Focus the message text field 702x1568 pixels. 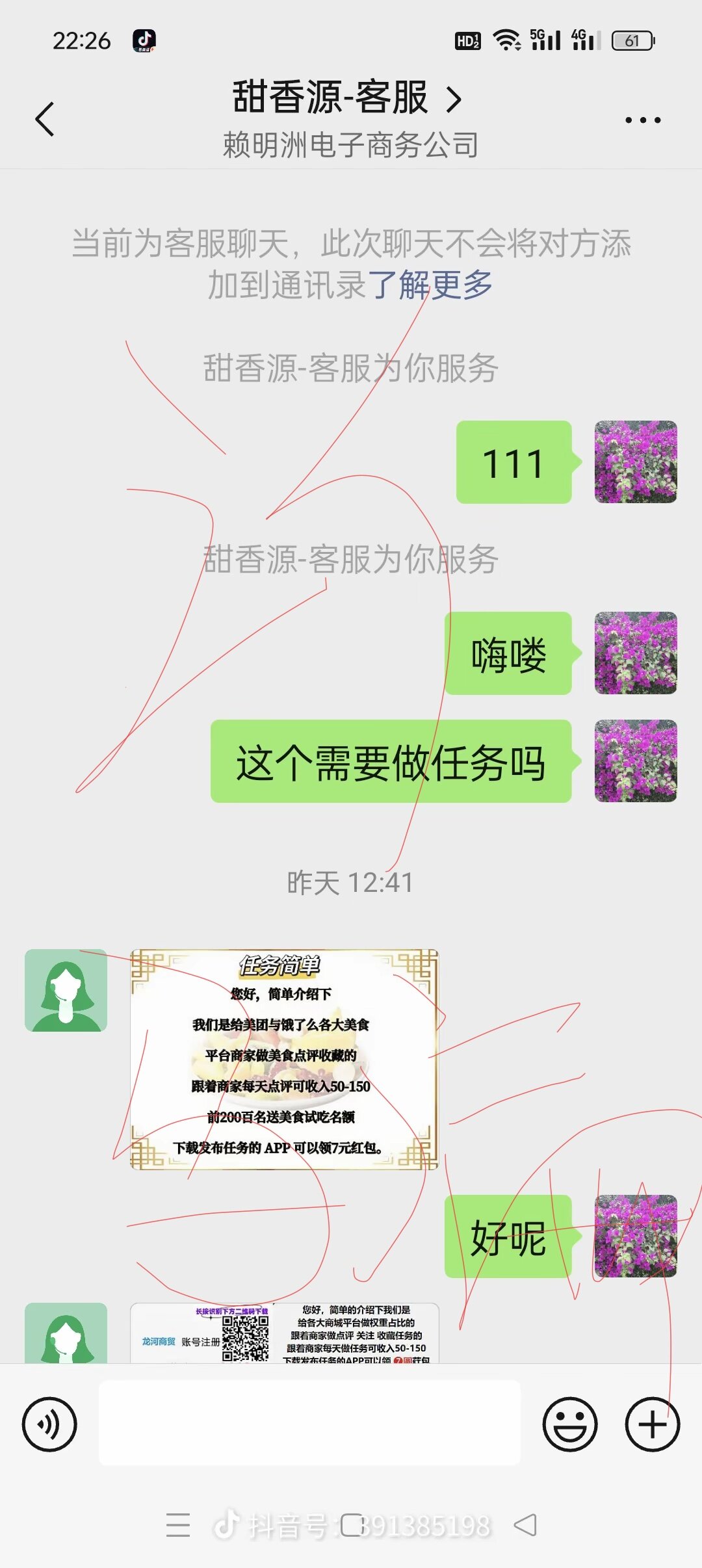click(x=309, y=1422)
